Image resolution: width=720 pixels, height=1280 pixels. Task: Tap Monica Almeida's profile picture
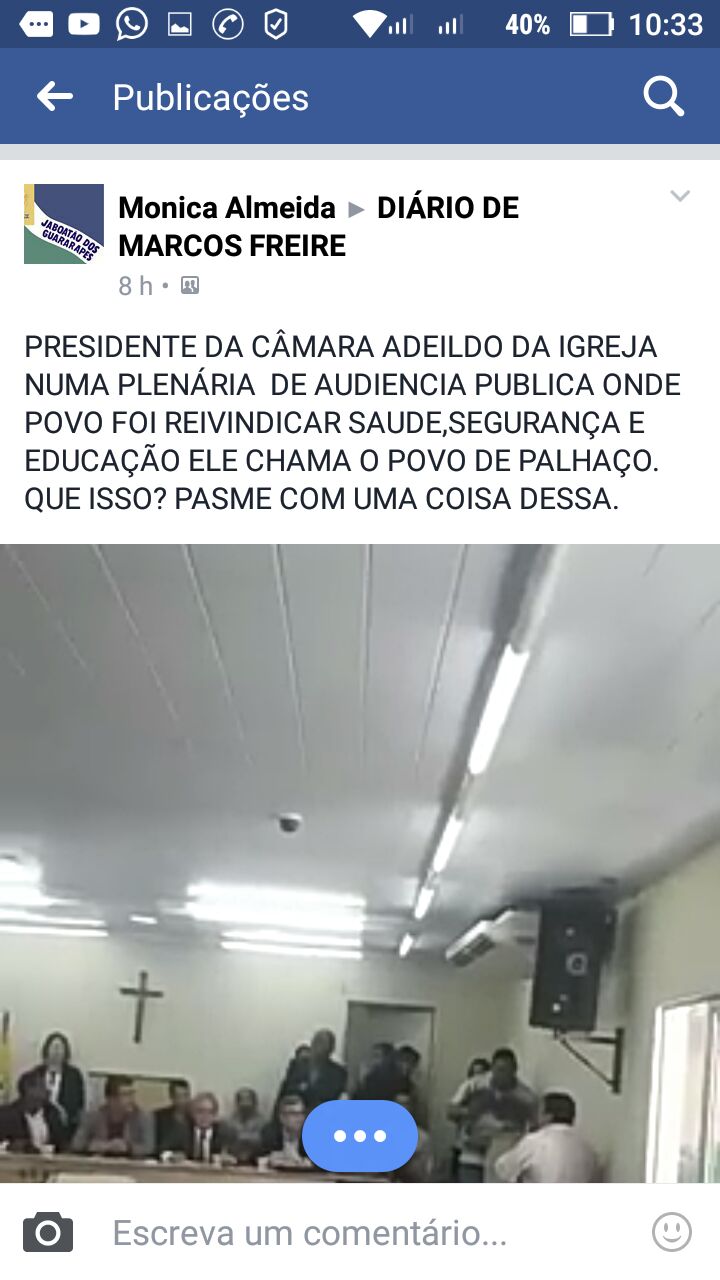[64, 224]
